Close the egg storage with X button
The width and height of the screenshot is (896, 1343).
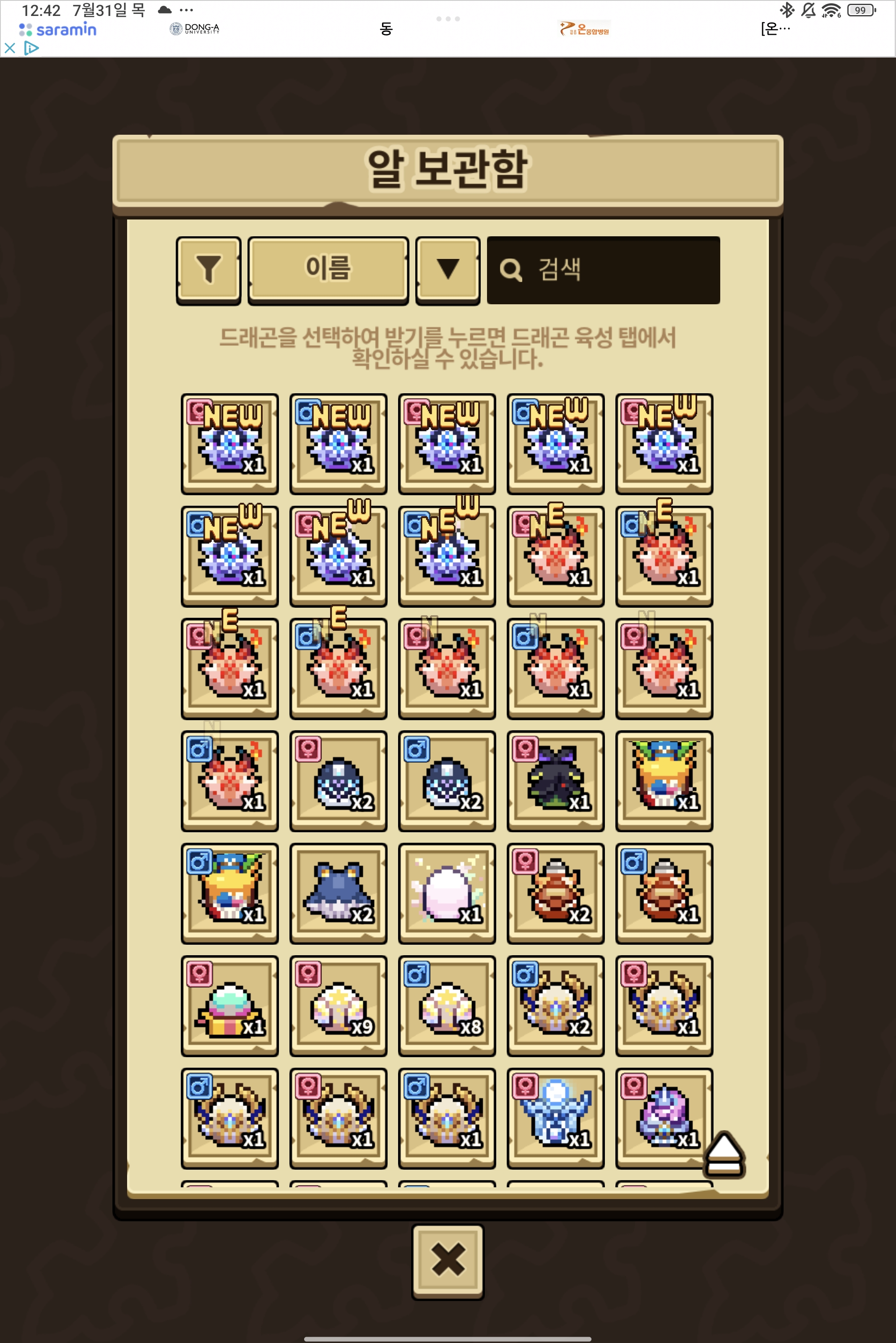tap(448, 1261)
